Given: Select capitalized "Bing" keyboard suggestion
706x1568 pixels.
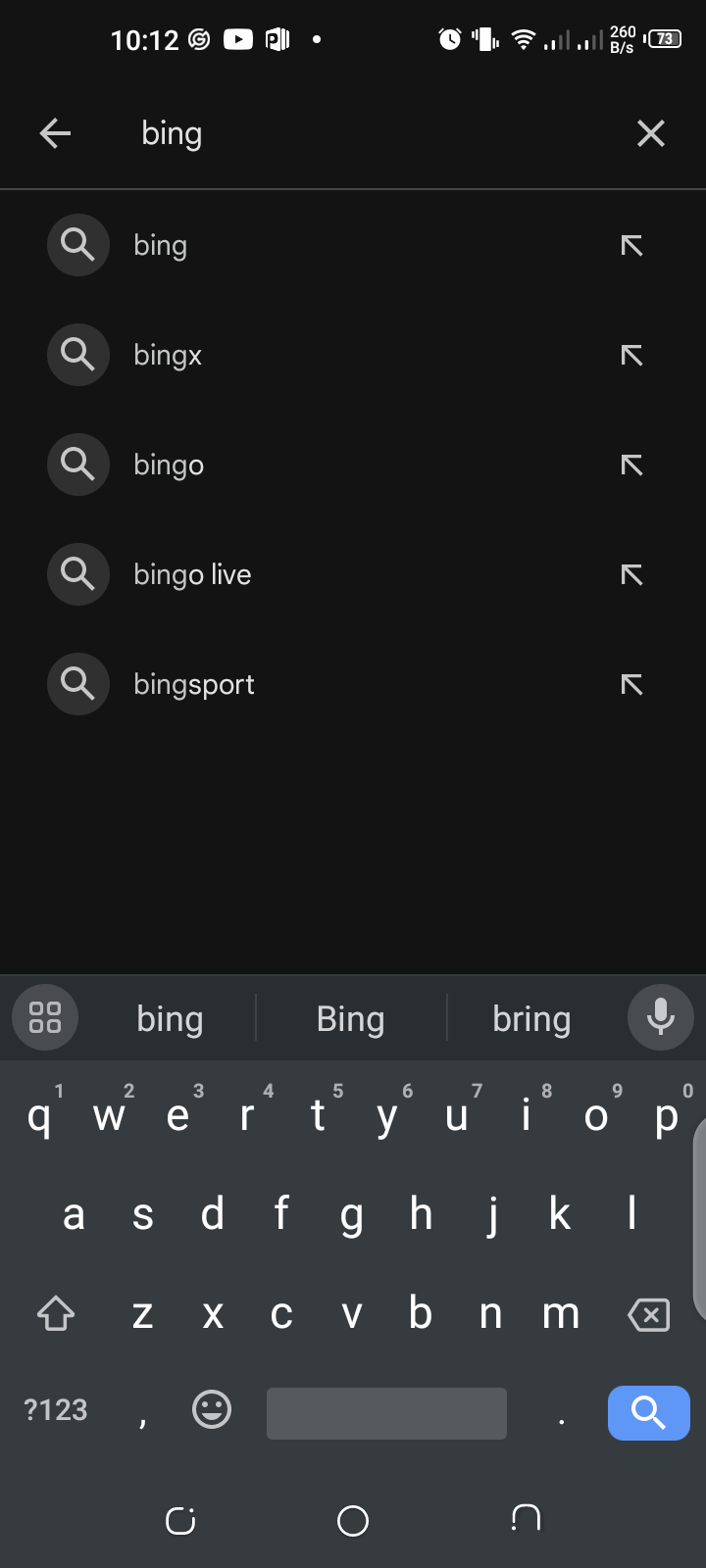Looking at the screenshot, I should (x=350, y=1019).
